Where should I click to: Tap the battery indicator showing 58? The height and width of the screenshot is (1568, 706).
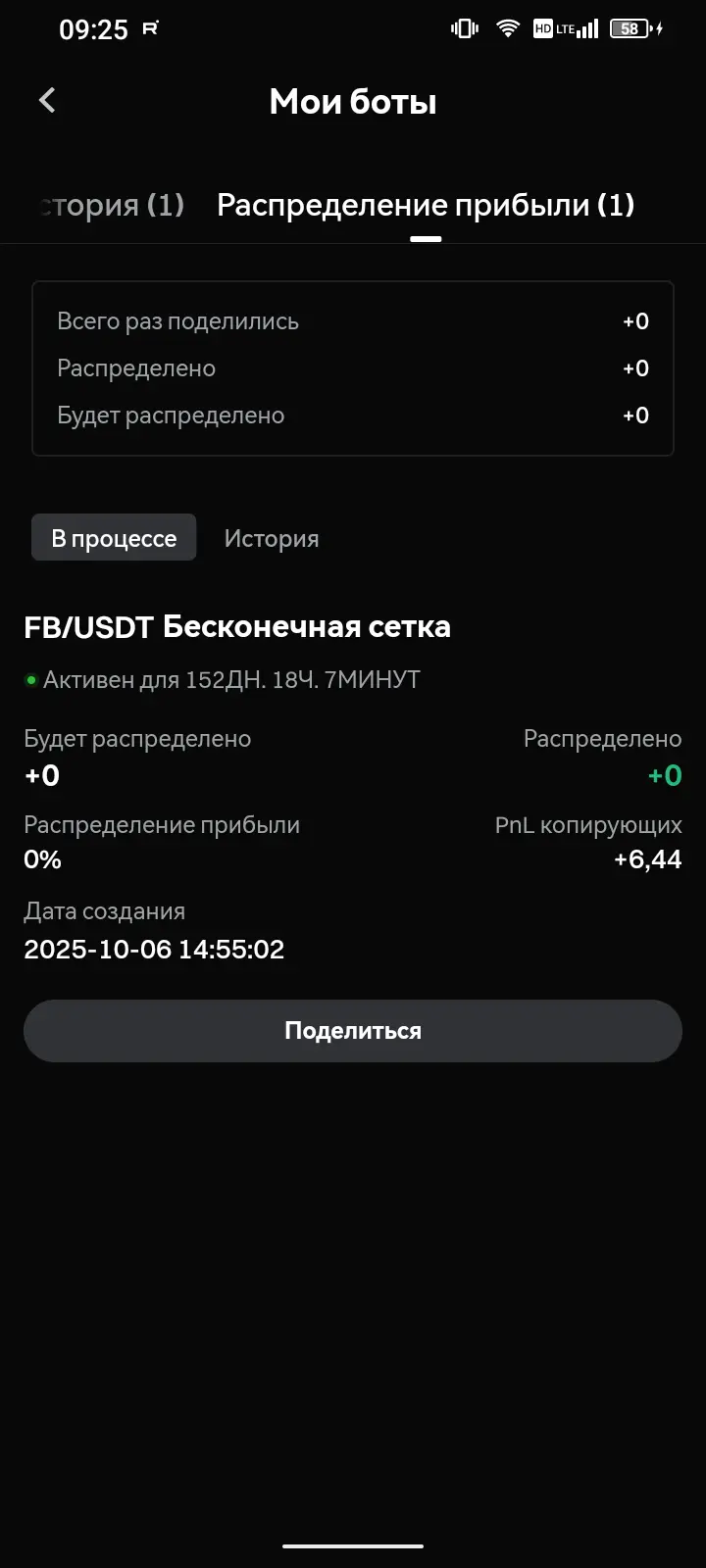point(629,28)
